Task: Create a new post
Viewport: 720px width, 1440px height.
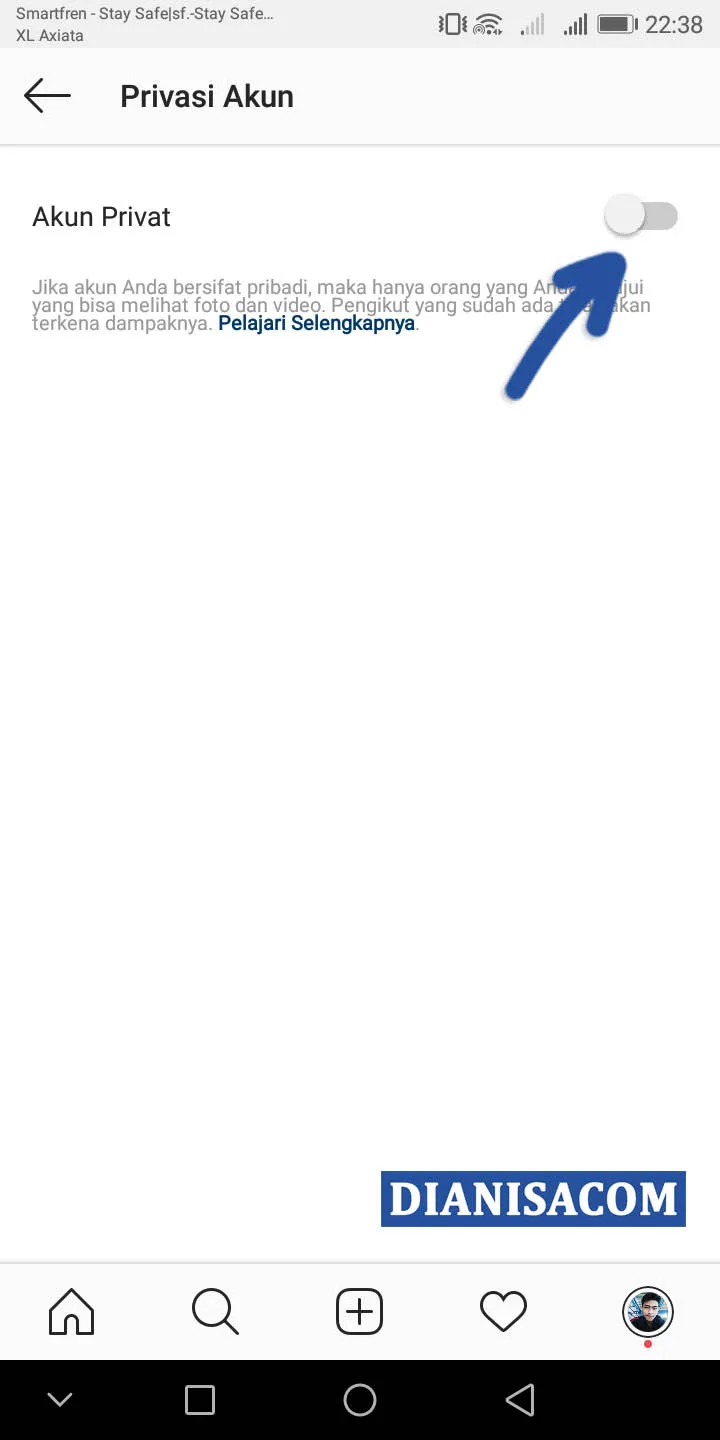Action: point(360,1311)
